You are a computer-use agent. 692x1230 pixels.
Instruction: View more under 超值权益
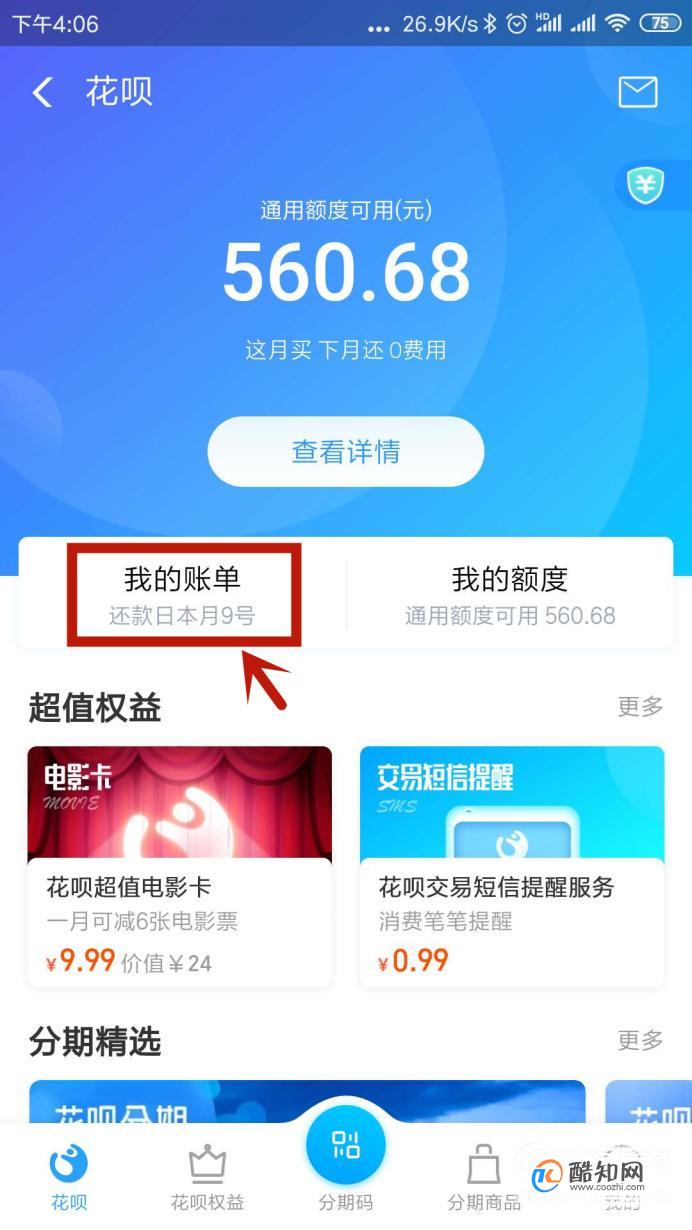coord(640,707)
